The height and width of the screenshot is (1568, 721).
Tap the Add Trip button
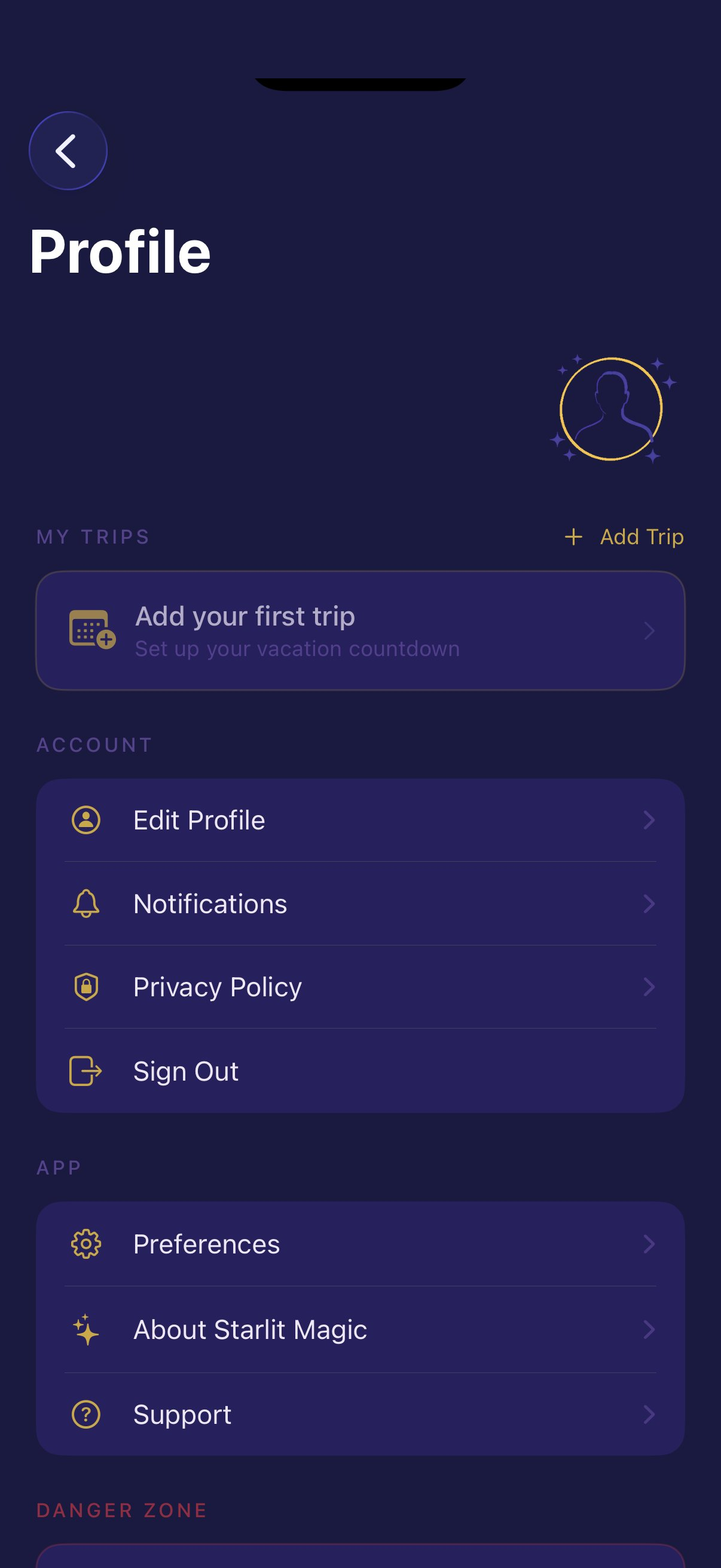point(624,537)
